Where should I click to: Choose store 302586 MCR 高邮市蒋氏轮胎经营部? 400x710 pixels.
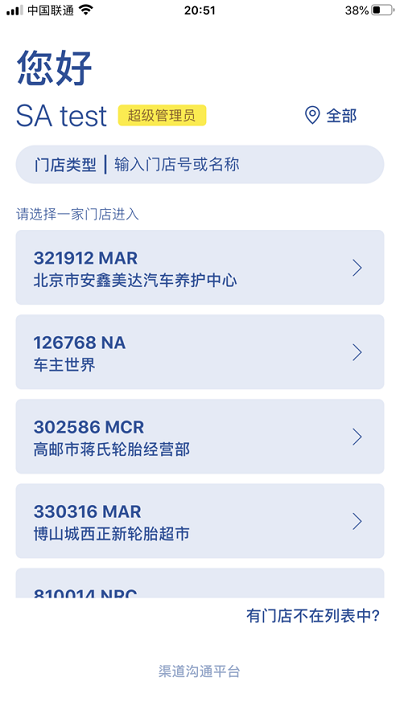(200, 437)
